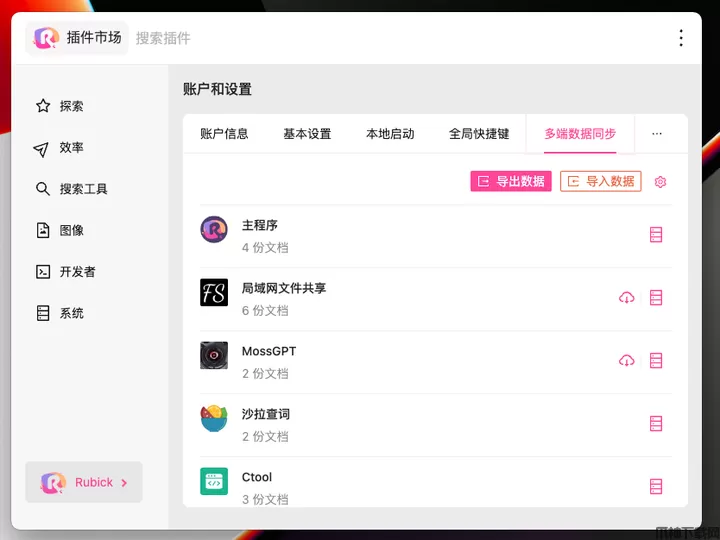
Task: Switch to the 全局快捷键 tab
Action: click(479, 134)
